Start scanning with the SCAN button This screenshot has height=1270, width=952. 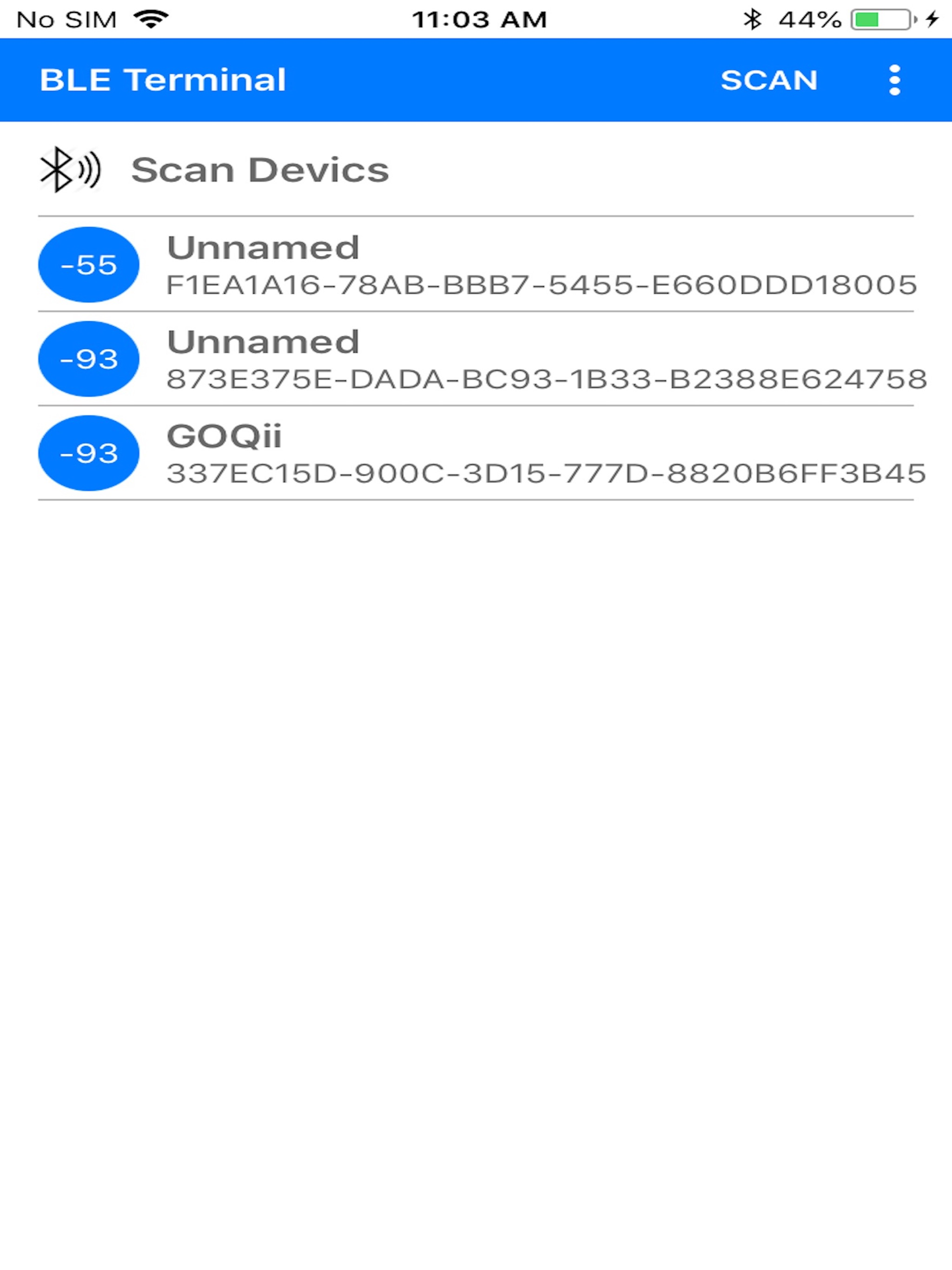(770, 80)
